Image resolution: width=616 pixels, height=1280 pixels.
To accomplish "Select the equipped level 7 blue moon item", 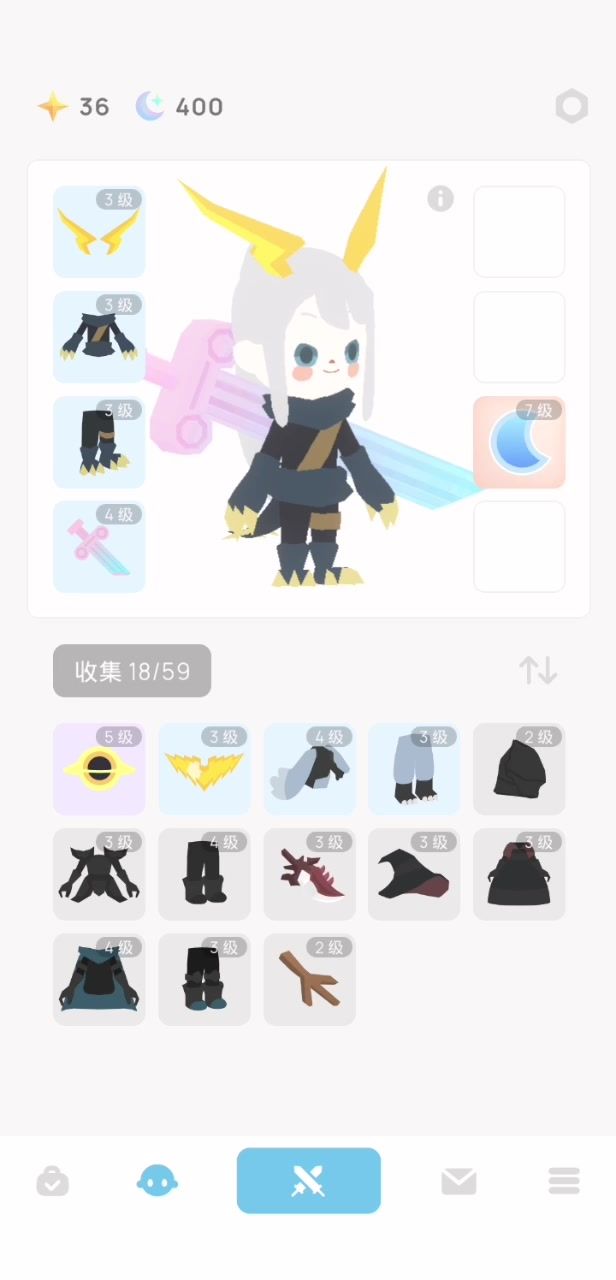I will pos(518,442).
